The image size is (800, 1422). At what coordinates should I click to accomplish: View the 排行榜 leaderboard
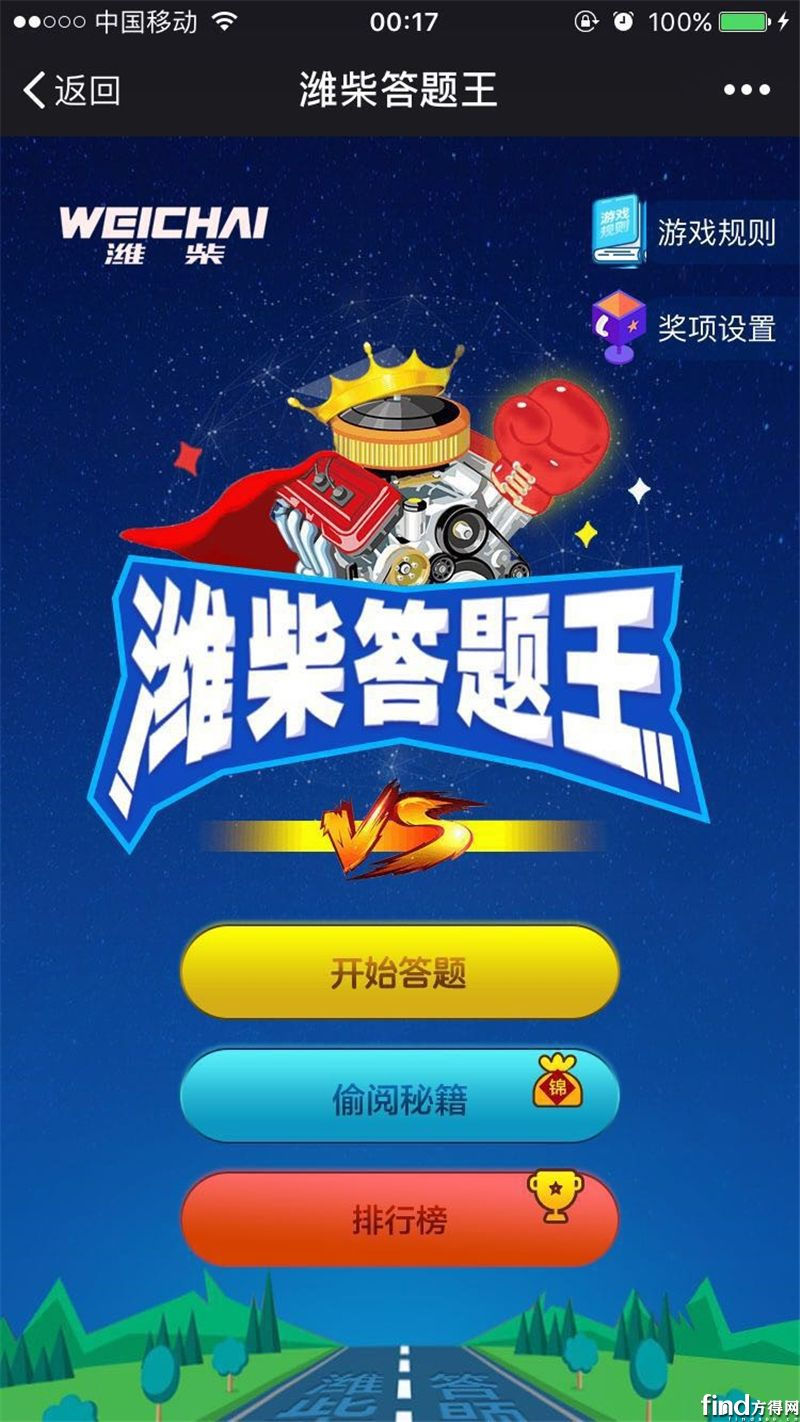[399, 1220]
